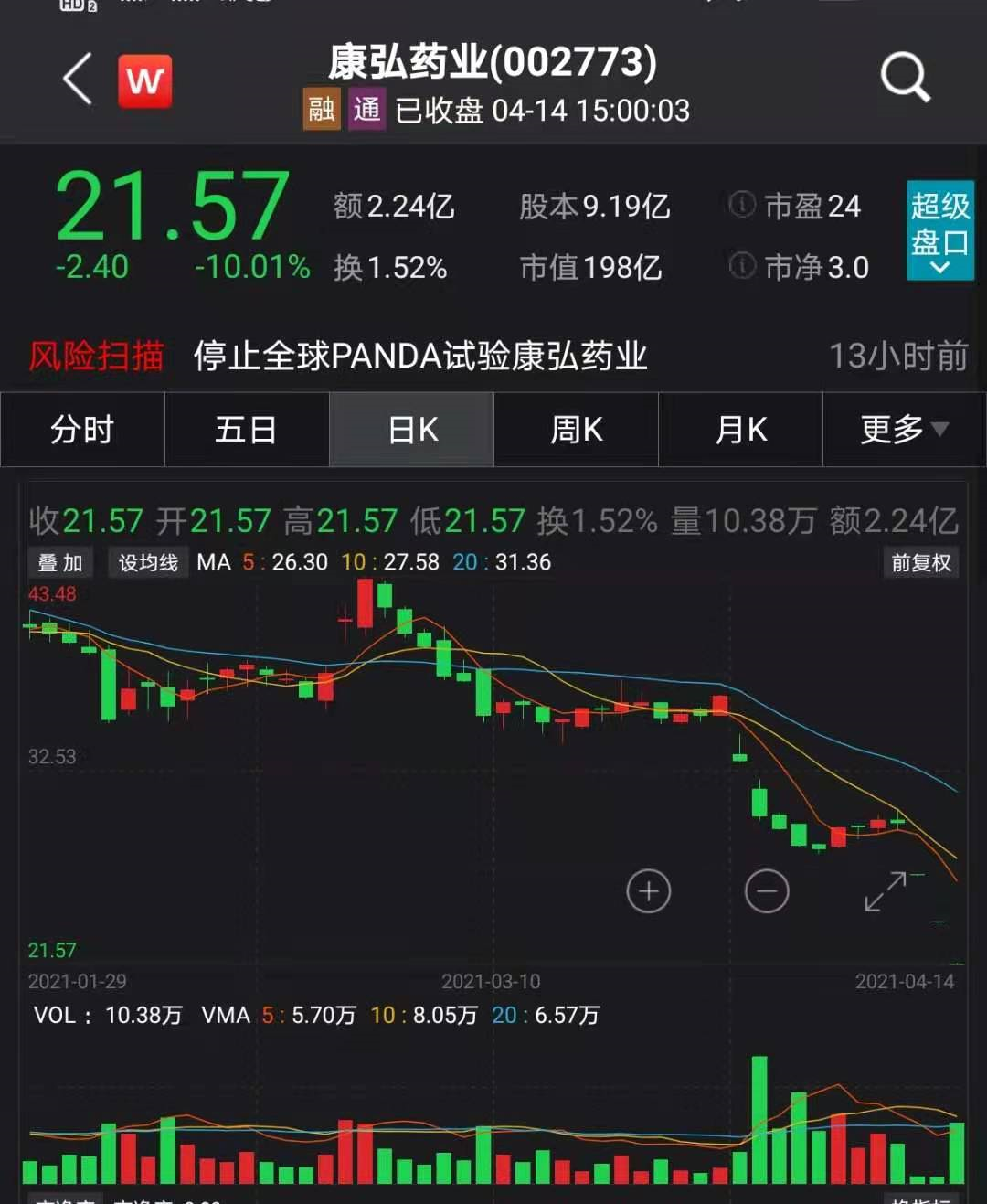Switch to the 五日 chart tab
This screenshot has width=987, height=1204.
(247, 430)
